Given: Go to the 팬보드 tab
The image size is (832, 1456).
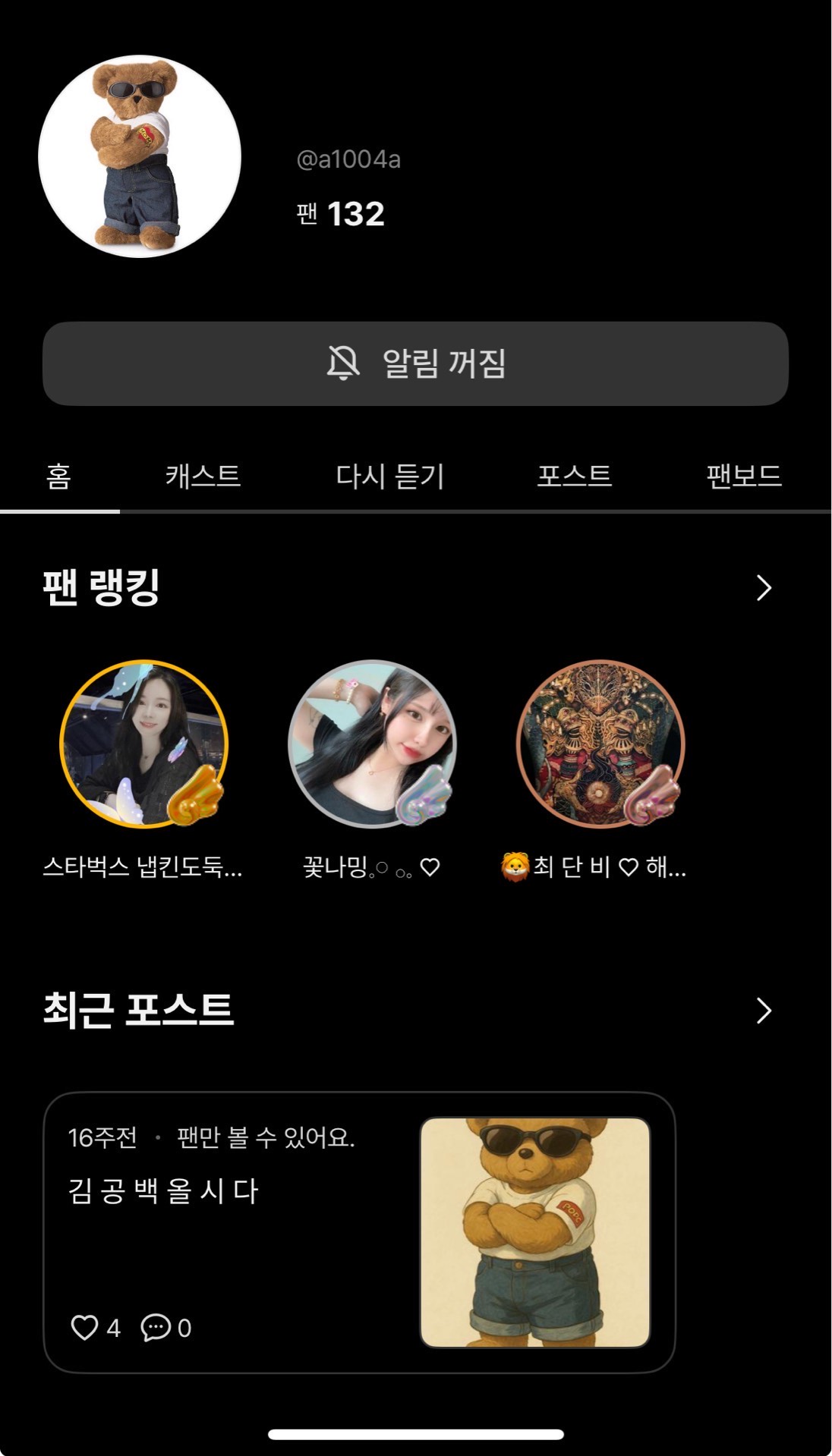Looking at the screenshot, I should pyautogui.click(x=743, y=476).
